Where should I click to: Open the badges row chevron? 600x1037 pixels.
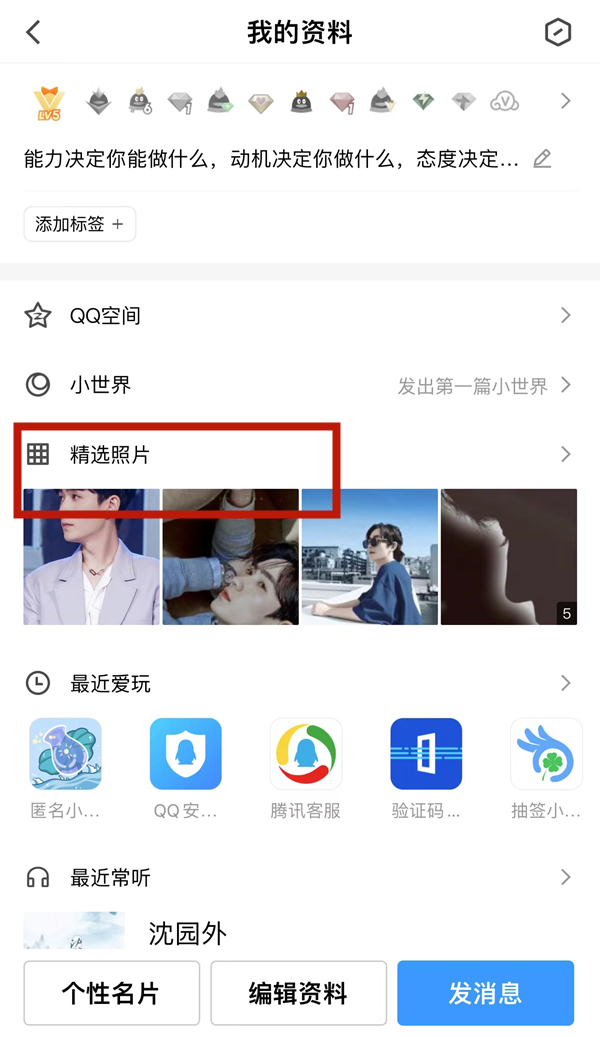pos(565,101)
